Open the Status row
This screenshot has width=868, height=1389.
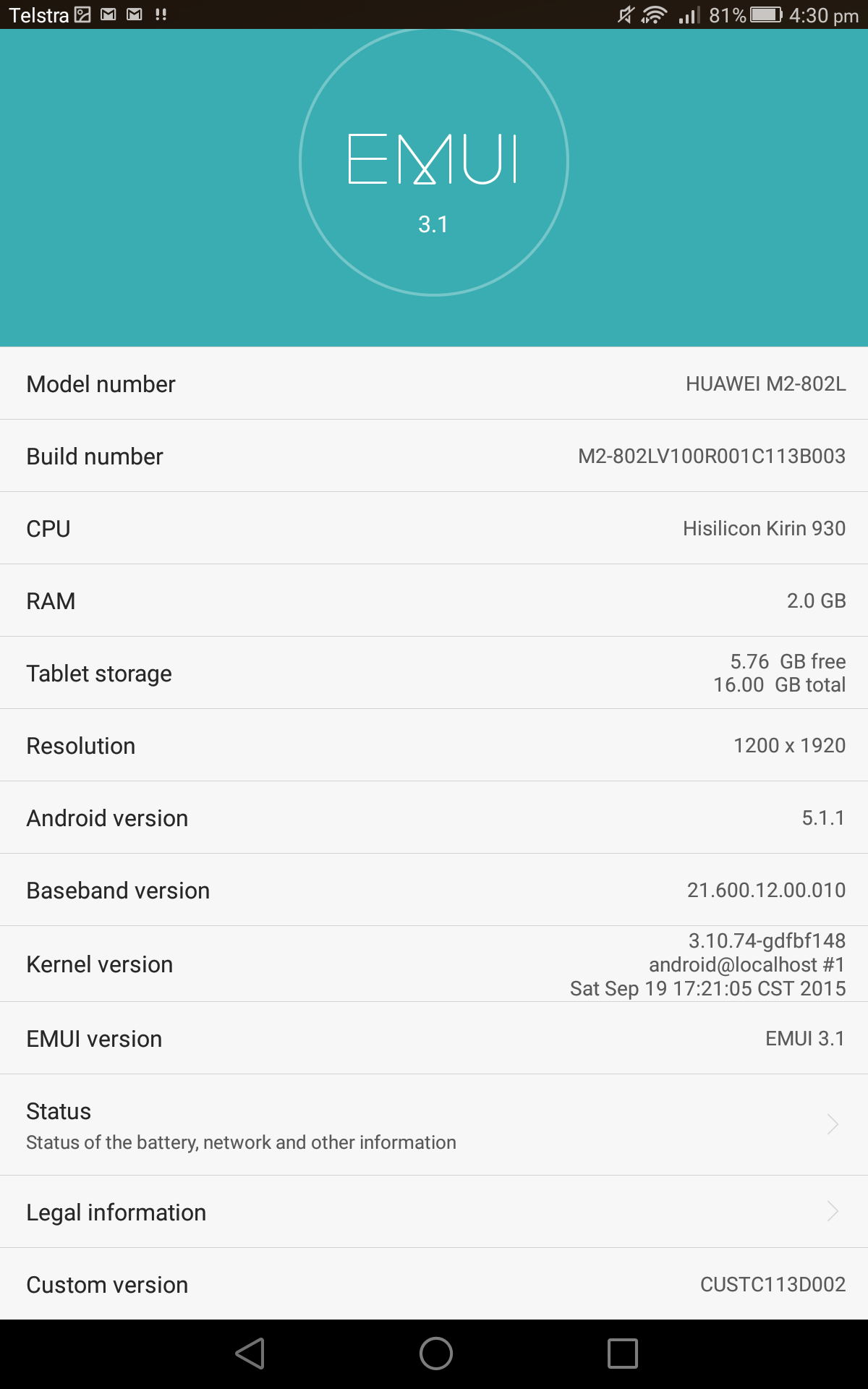pos(434,1125)
